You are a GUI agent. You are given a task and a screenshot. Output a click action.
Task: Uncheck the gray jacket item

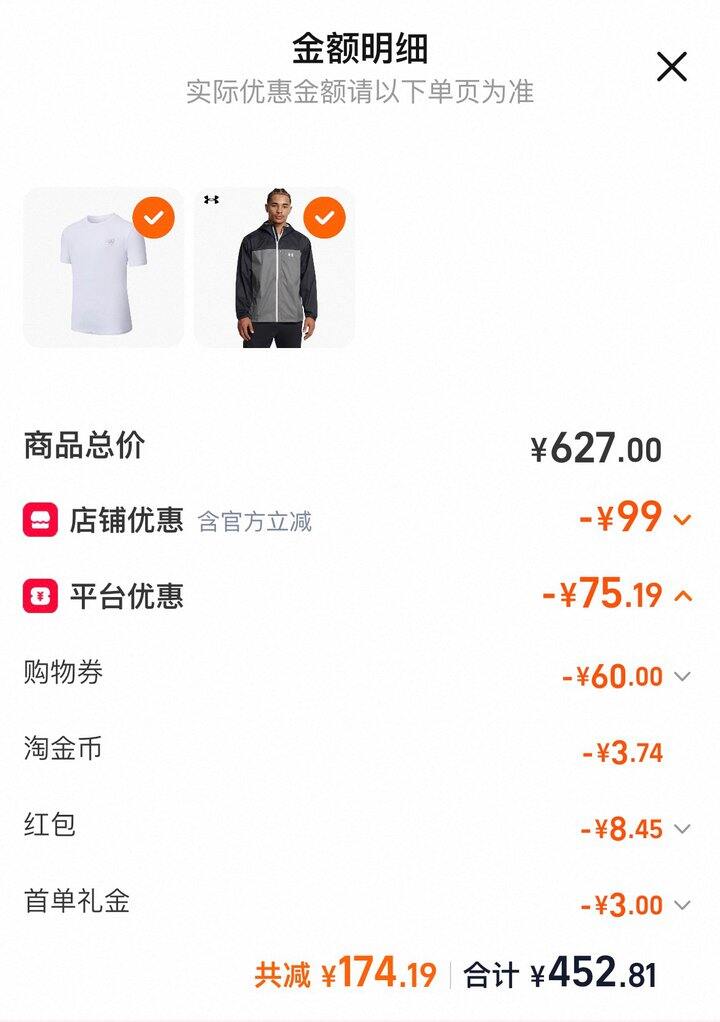coord(324,216)
